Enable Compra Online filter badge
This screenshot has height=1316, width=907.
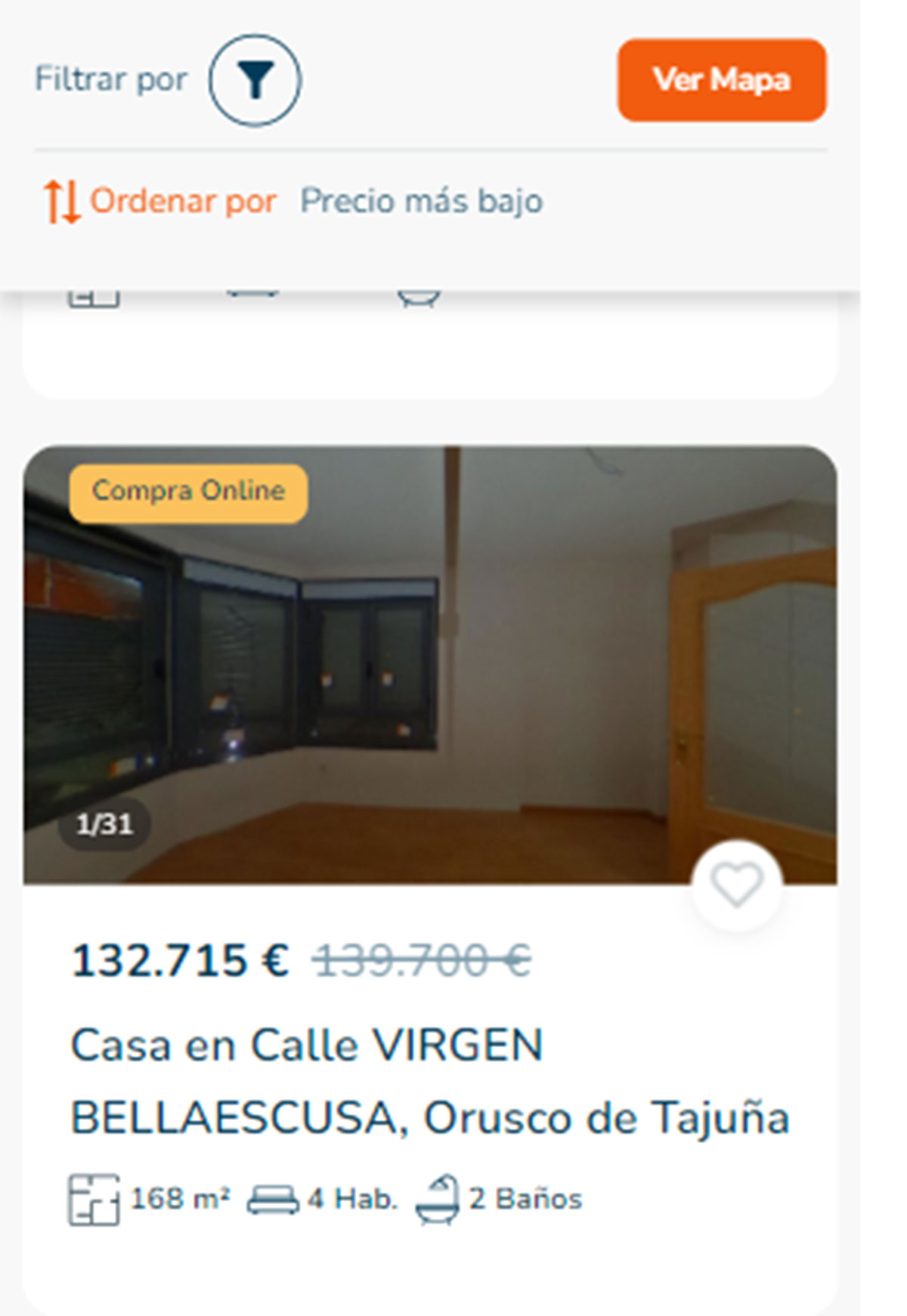(187, 491)
